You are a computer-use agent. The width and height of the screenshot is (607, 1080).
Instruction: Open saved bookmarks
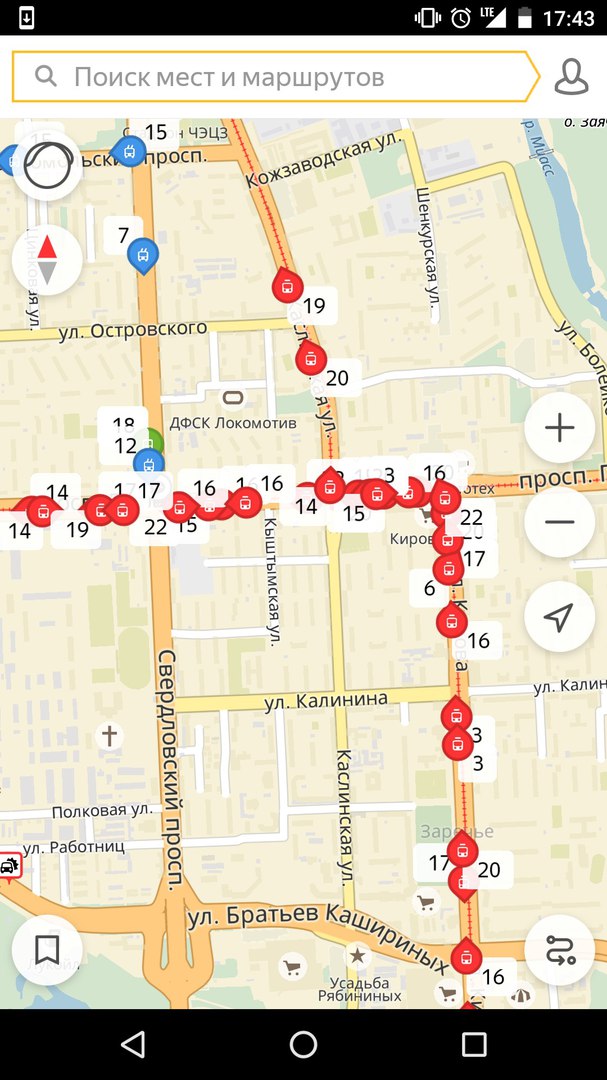(47, 949)
